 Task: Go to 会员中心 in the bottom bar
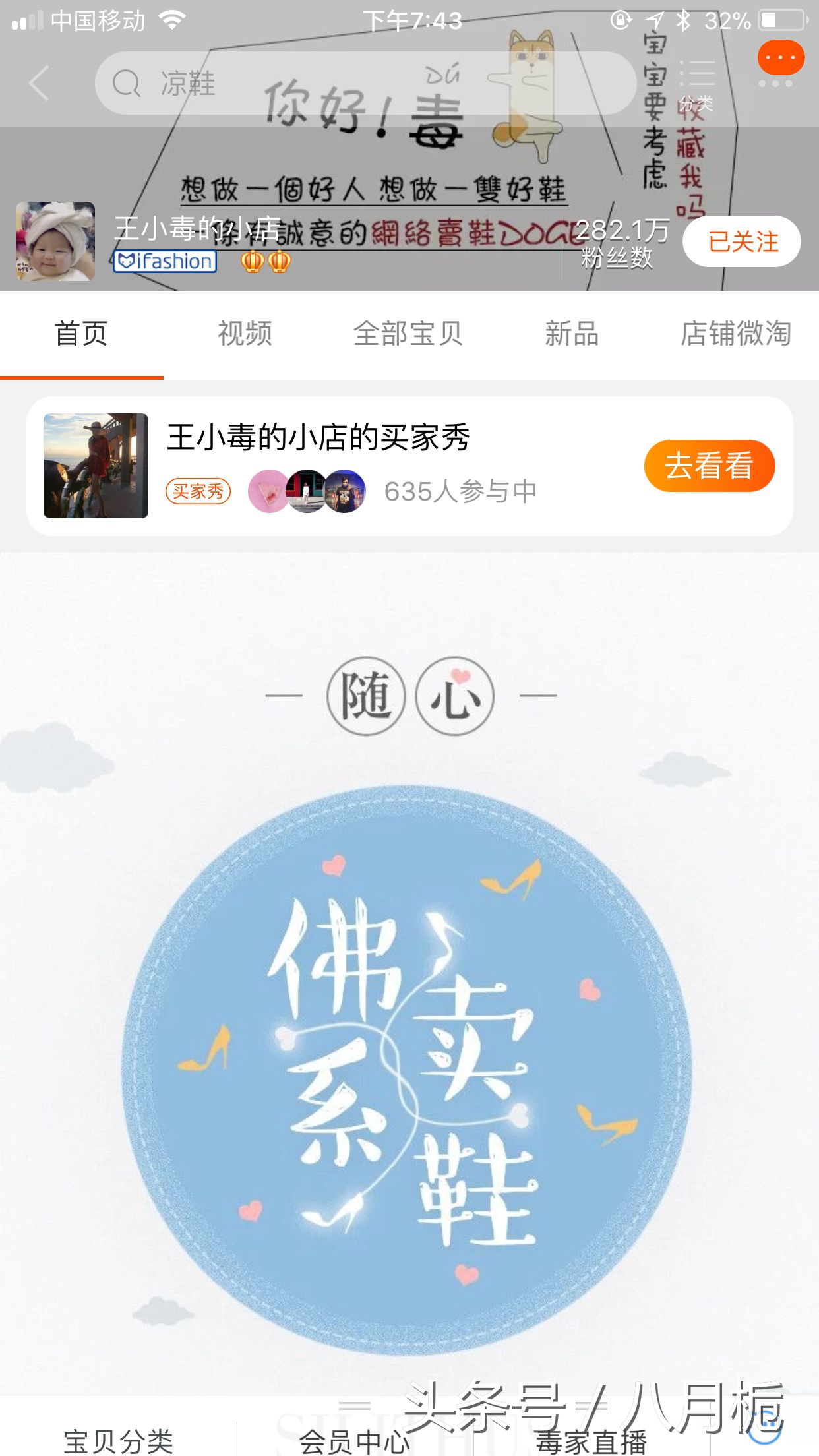coord(355,1440)
